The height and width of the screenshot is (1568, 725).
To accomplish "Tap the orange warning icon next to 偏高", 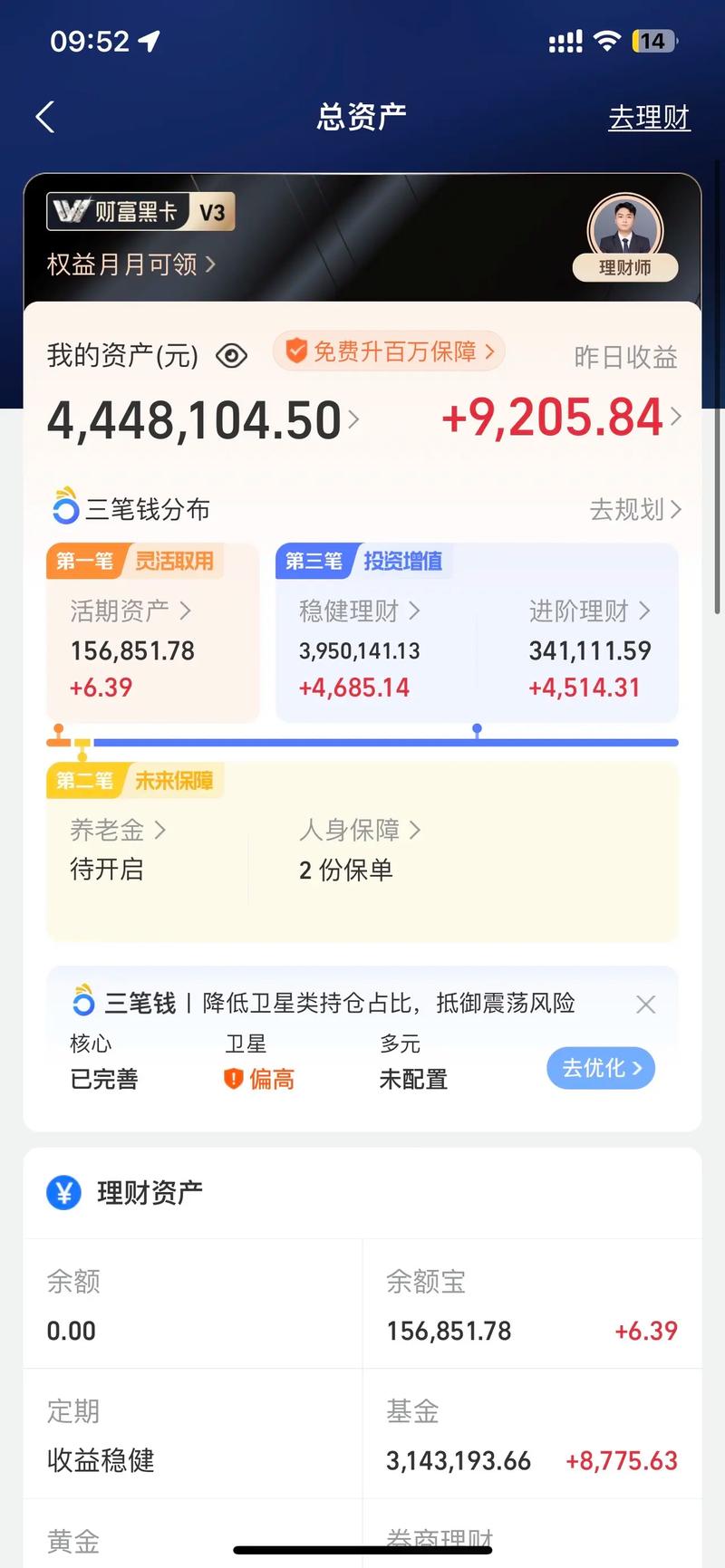I will click(233, 1079).
